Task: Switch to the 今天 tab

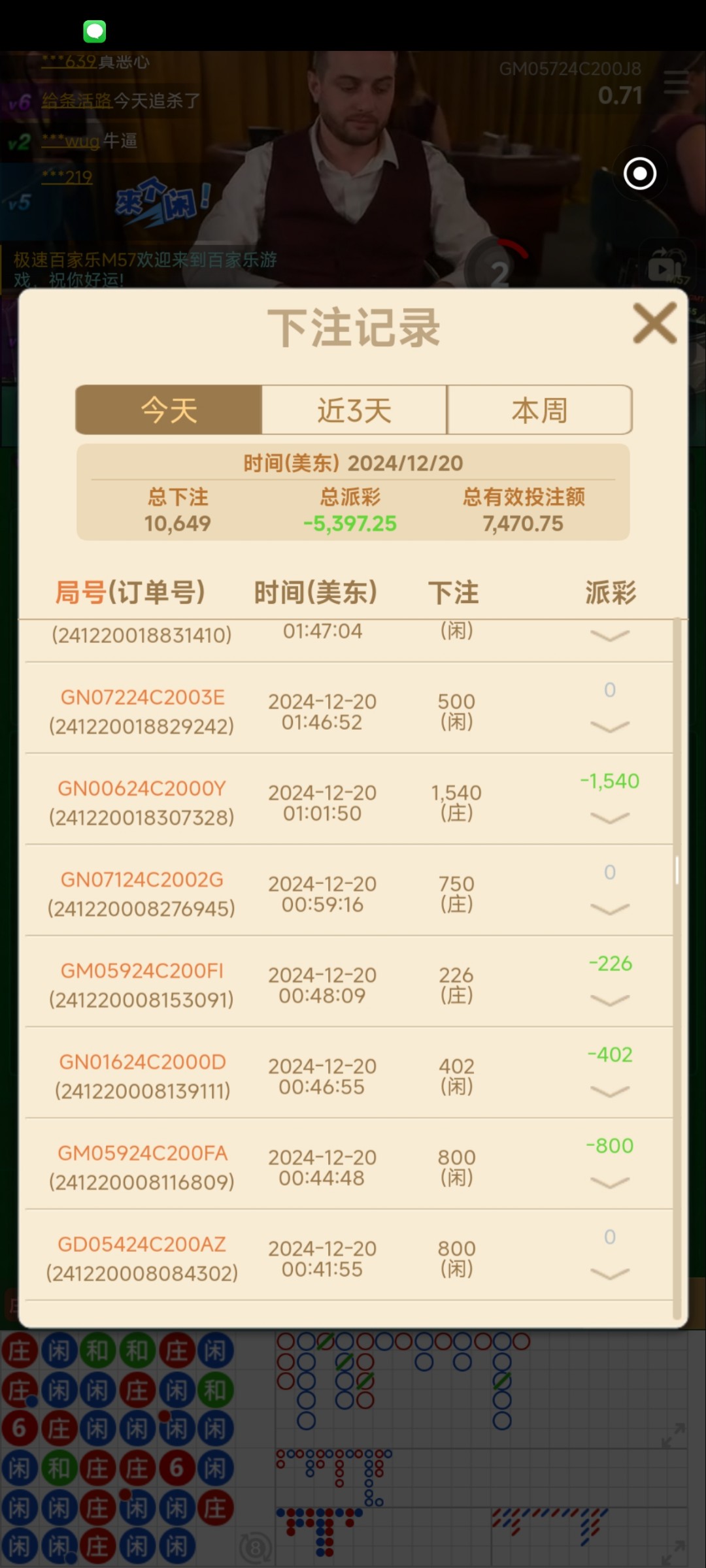Action: point(169,410)
